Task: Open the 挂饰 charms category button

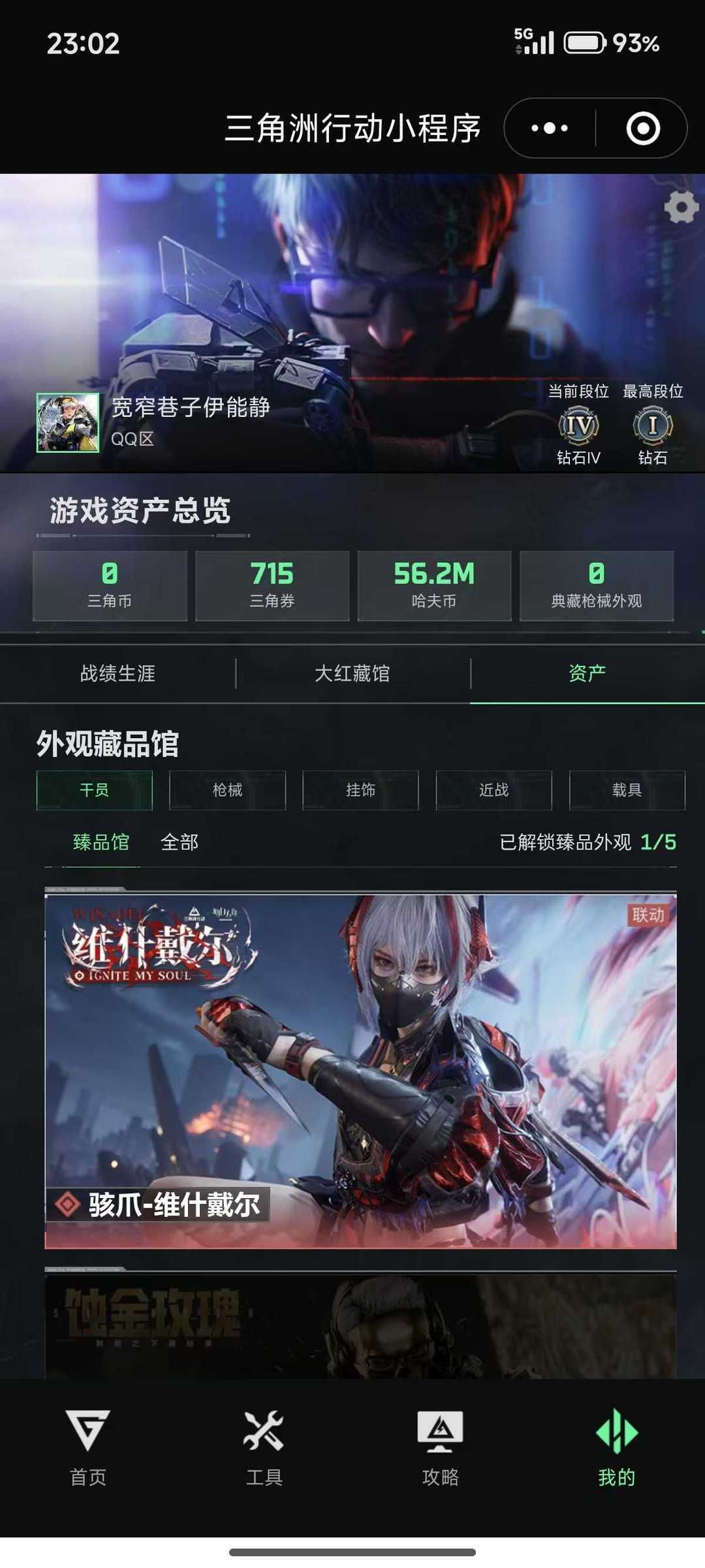Action: (360, 790)
